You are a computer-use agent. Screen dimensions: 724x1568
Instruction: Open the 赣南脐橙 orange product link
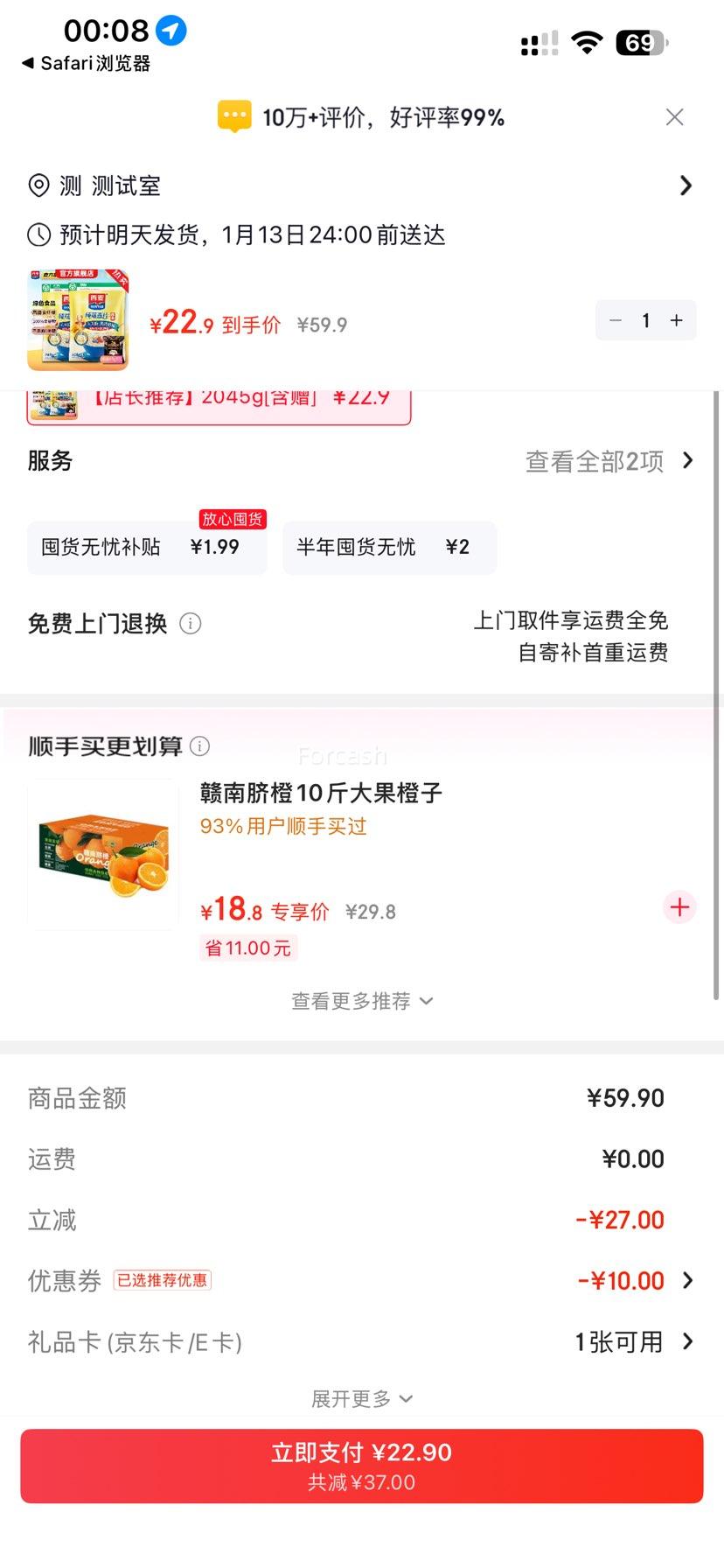pyautogui.click(x=320, y=793)
